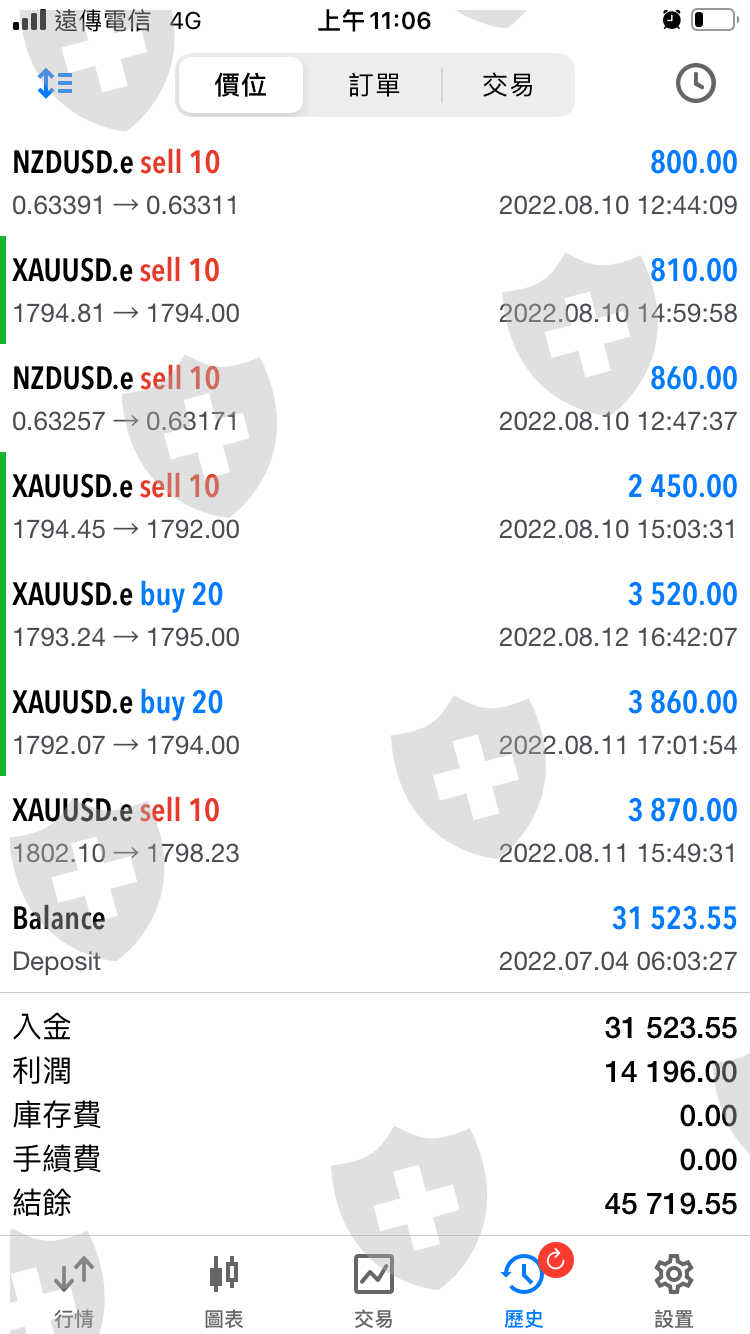Go to the 行情 quotes tab
750x1334 pixels.
[x=74, y=1290]
